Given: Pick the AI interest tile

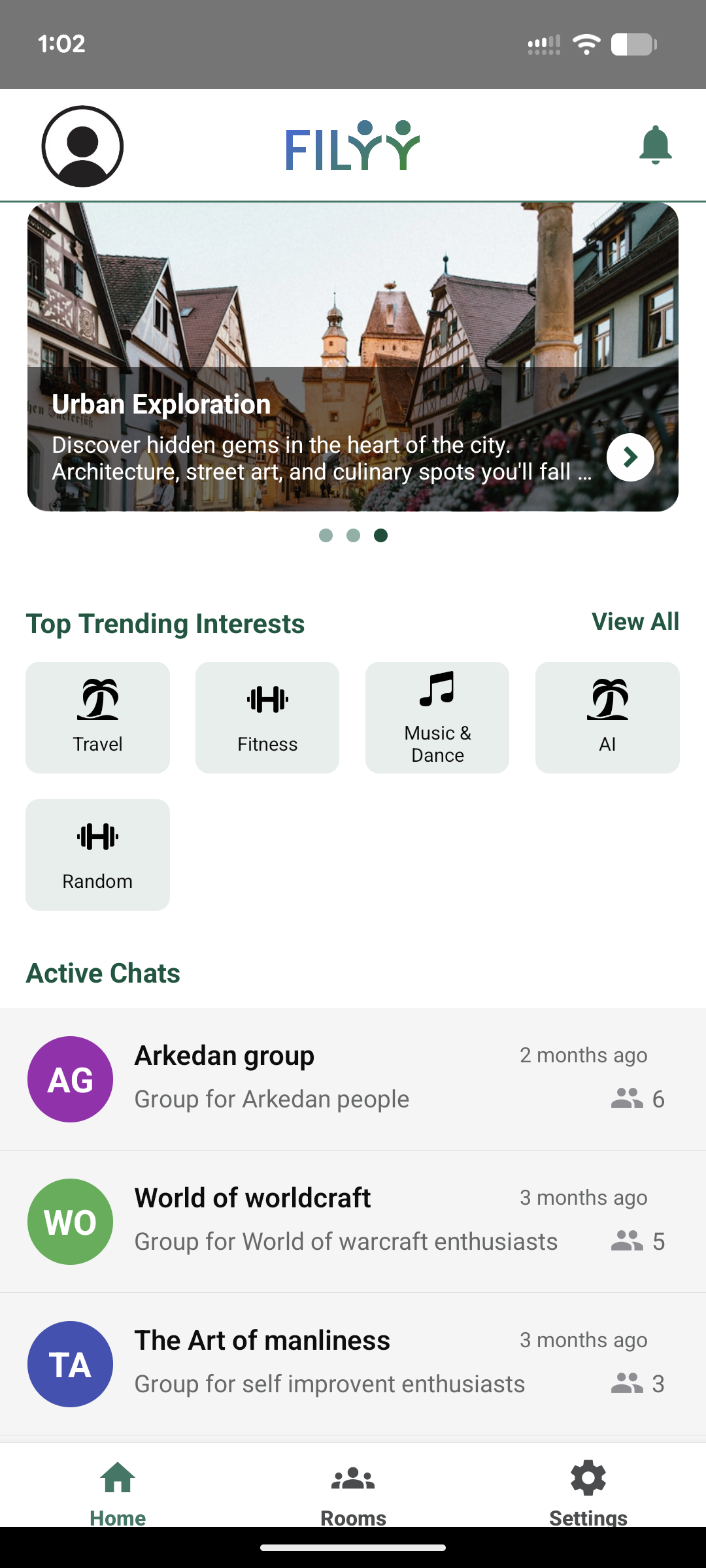Looking at the screenshot, I should pyautogui.click(x=607, y=717).
